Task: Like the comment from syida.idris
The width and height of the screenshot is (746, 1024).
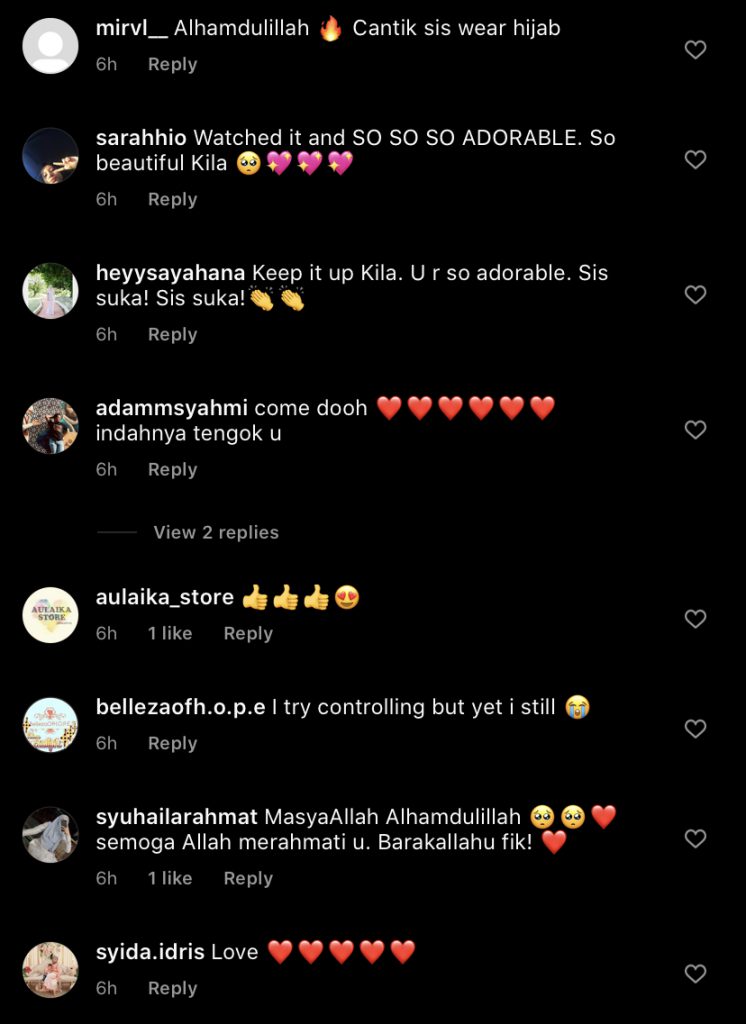Action: (x=695, y=973)
